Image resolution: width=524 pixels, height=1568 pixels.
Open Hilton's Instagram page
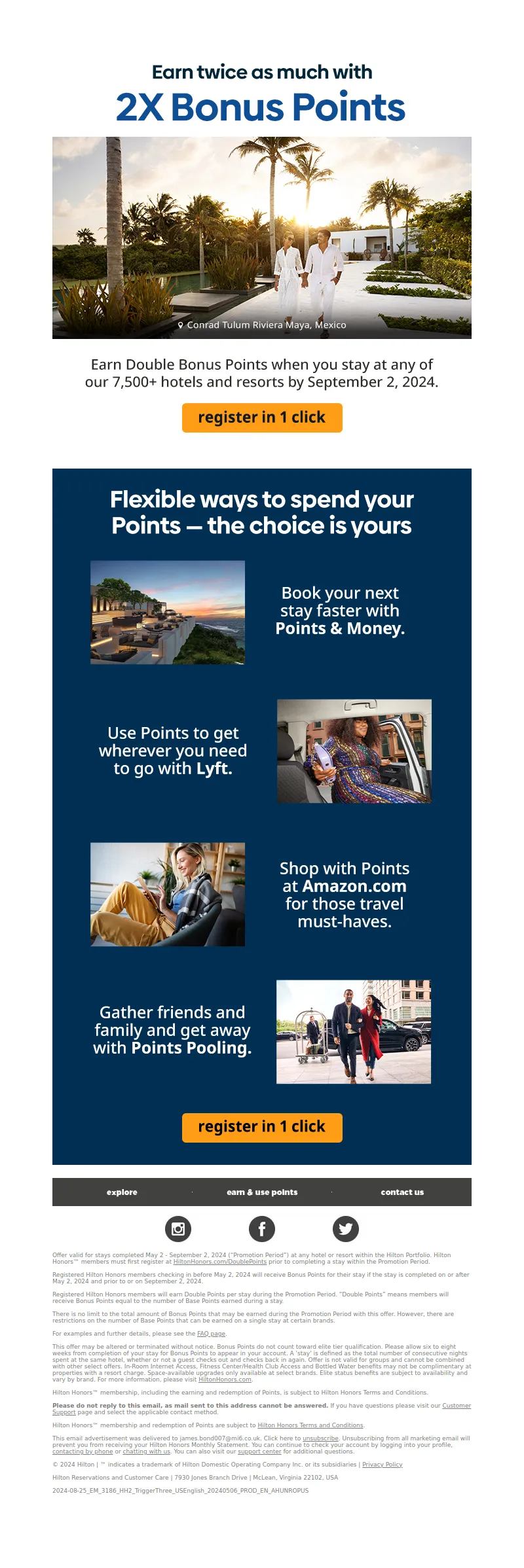click(178, 1228)
